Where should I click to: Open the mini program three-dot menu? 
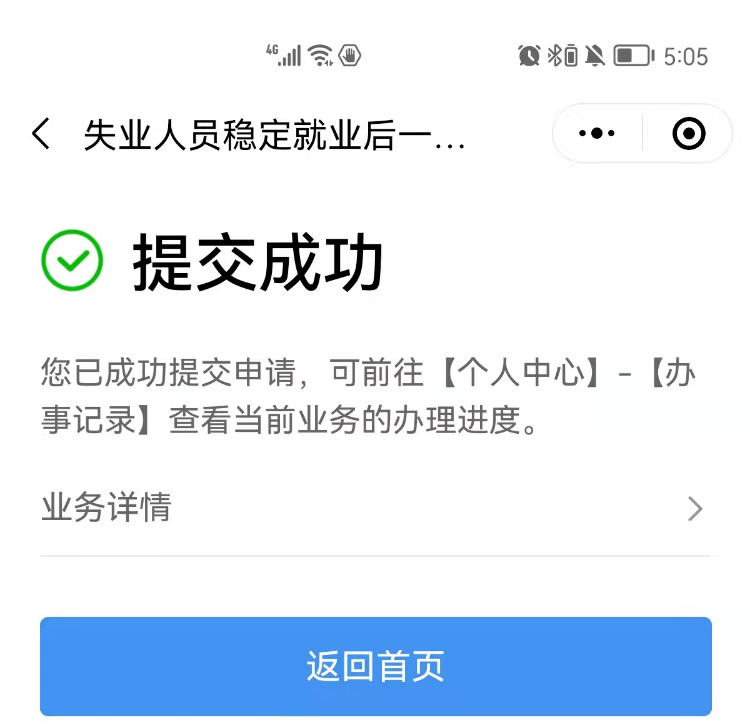tap(597, 133)
